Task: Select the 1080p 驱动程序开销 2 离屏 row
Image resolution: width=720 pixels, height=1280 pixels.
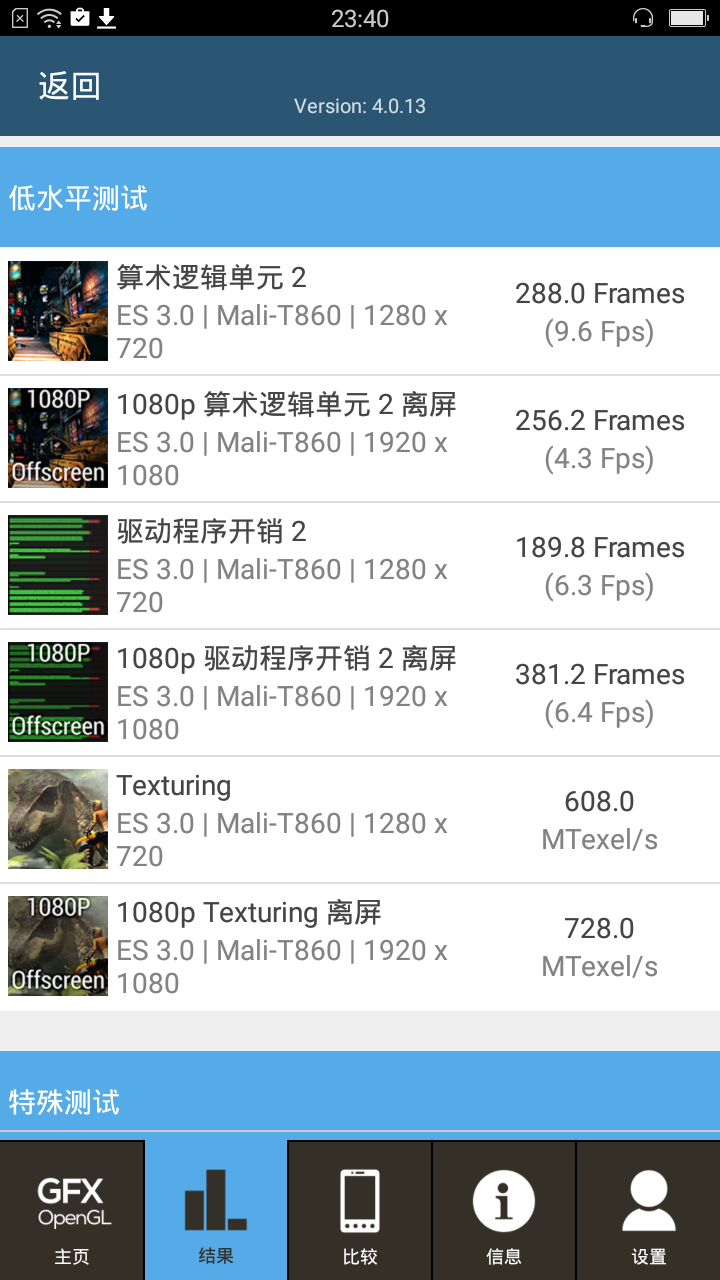Action: click(x=360, y=692)
